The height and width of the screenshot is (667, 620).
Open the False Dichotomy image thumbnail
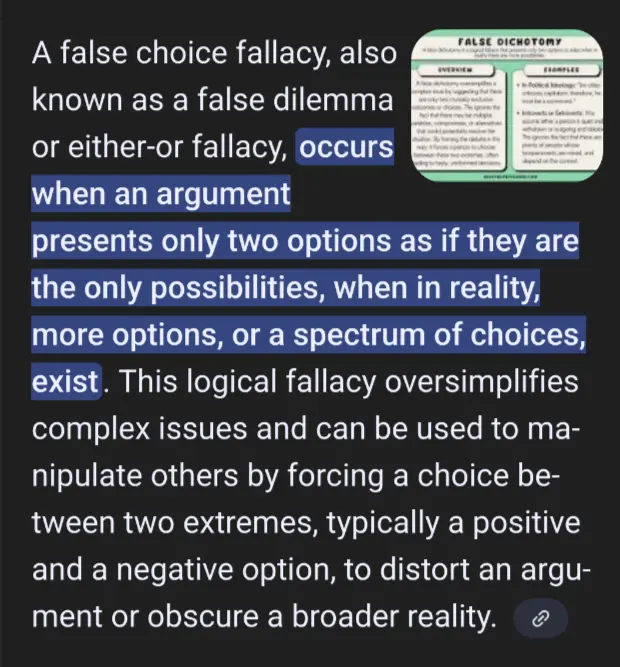click(511, 106)
